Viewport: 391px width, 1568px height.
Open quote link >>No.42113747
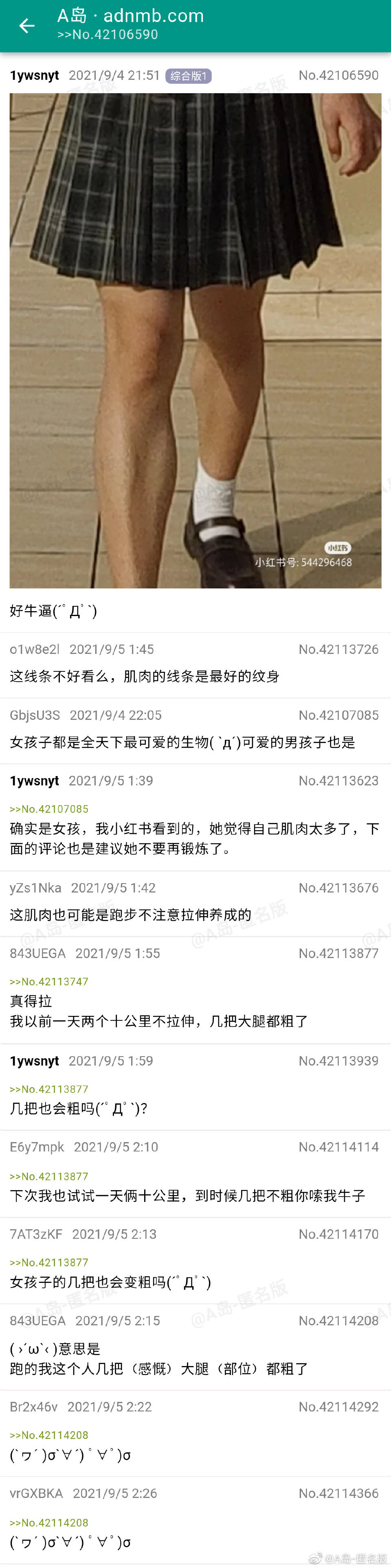point(49,981)
